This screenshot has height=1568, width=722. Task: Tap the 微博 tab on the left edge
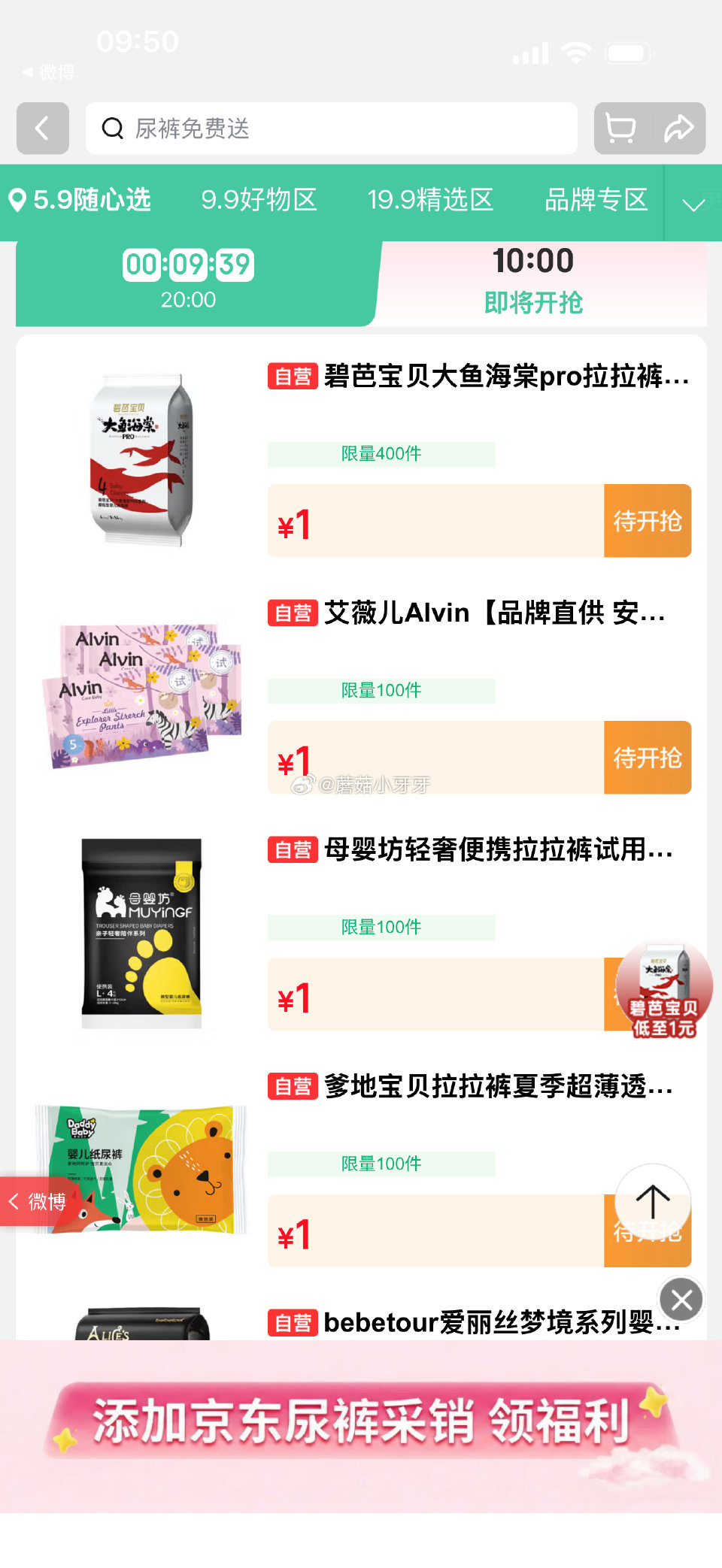coord(36,1201)
